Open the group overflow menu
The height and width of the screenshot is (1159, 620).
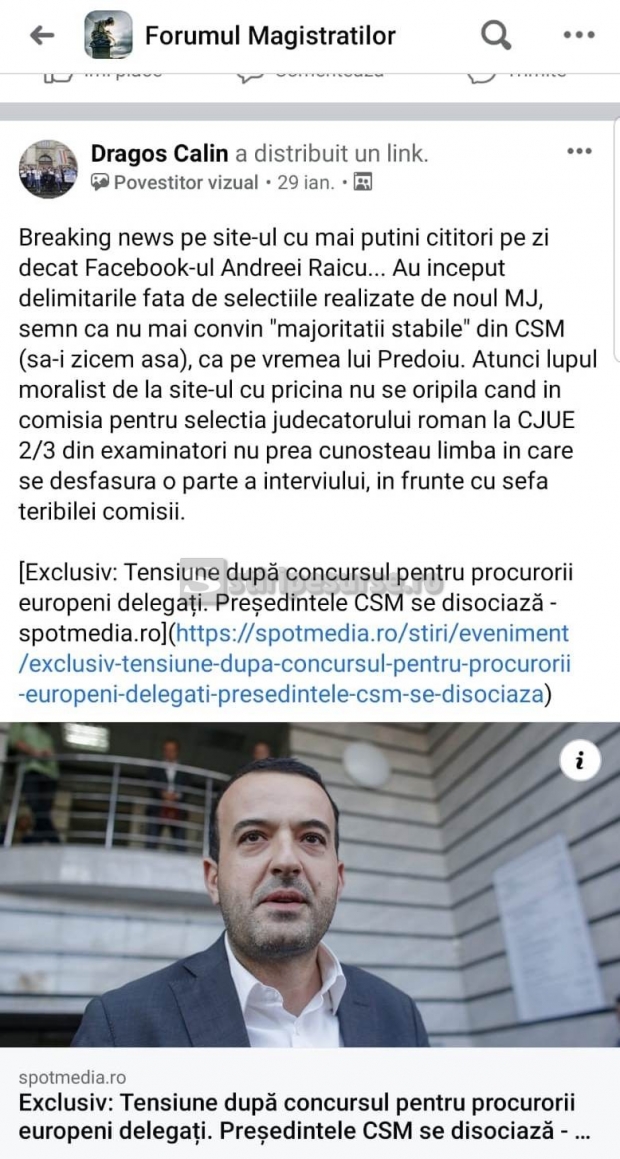tap(579, 36)
